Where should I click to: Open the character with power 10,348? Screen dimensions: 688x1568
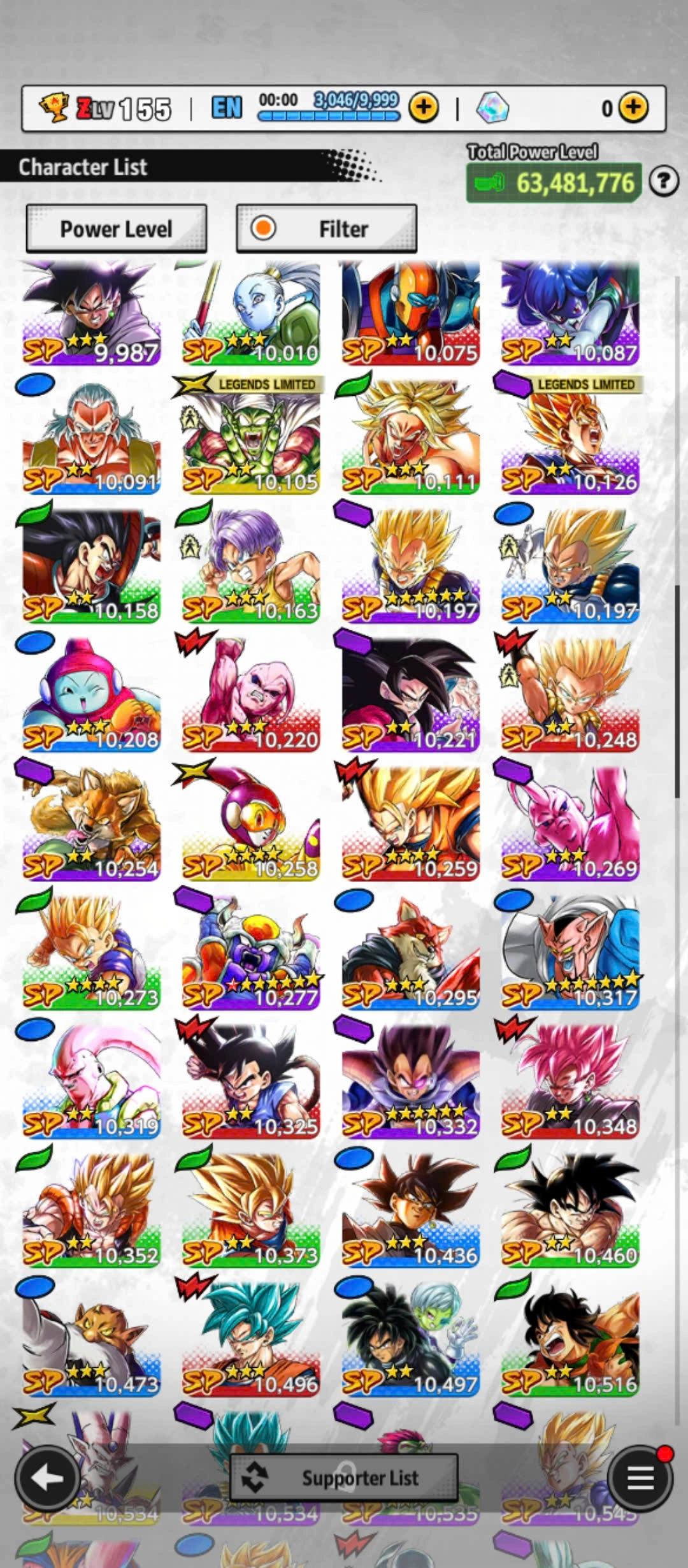pyautogui.click(x=570, y=1081)
